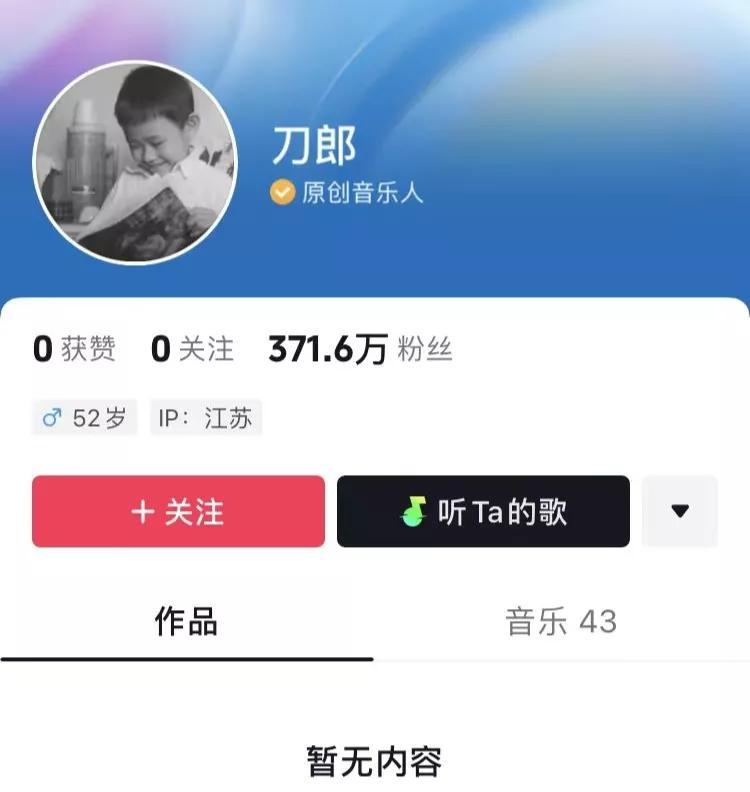
Task: Follow 刀郎 with the red 关注 button
Action: click(178, 511)
